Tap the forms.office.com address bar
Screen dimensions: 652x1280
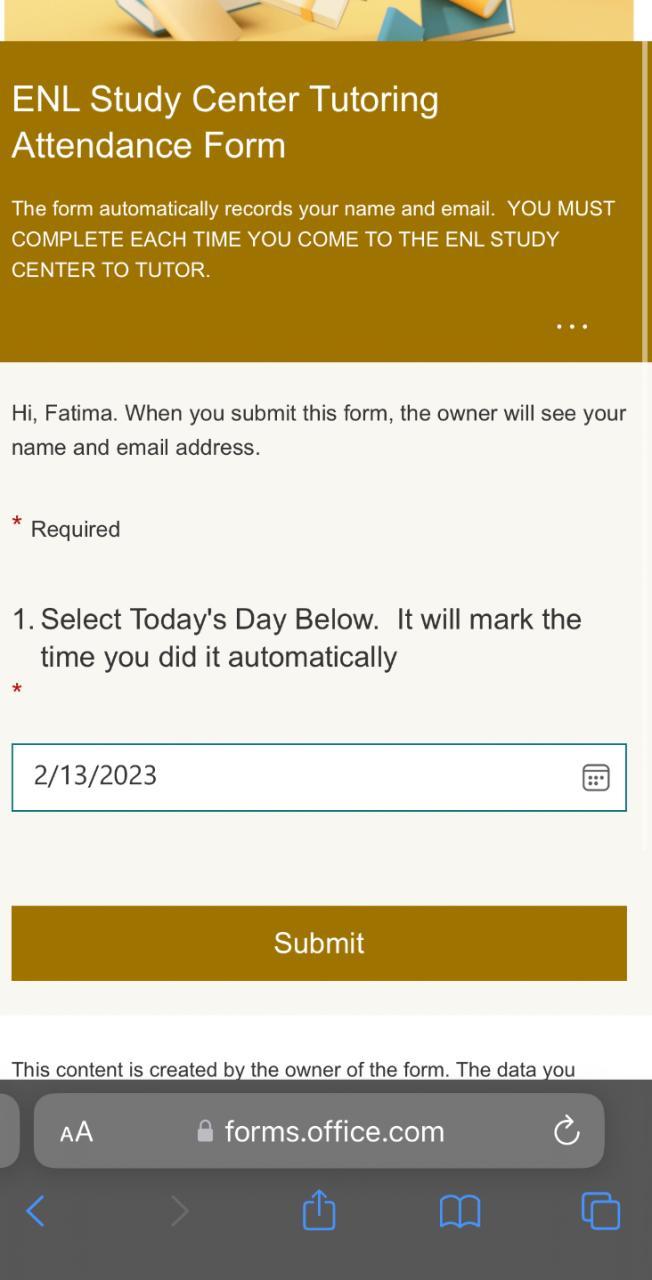tap(322, 1131)
